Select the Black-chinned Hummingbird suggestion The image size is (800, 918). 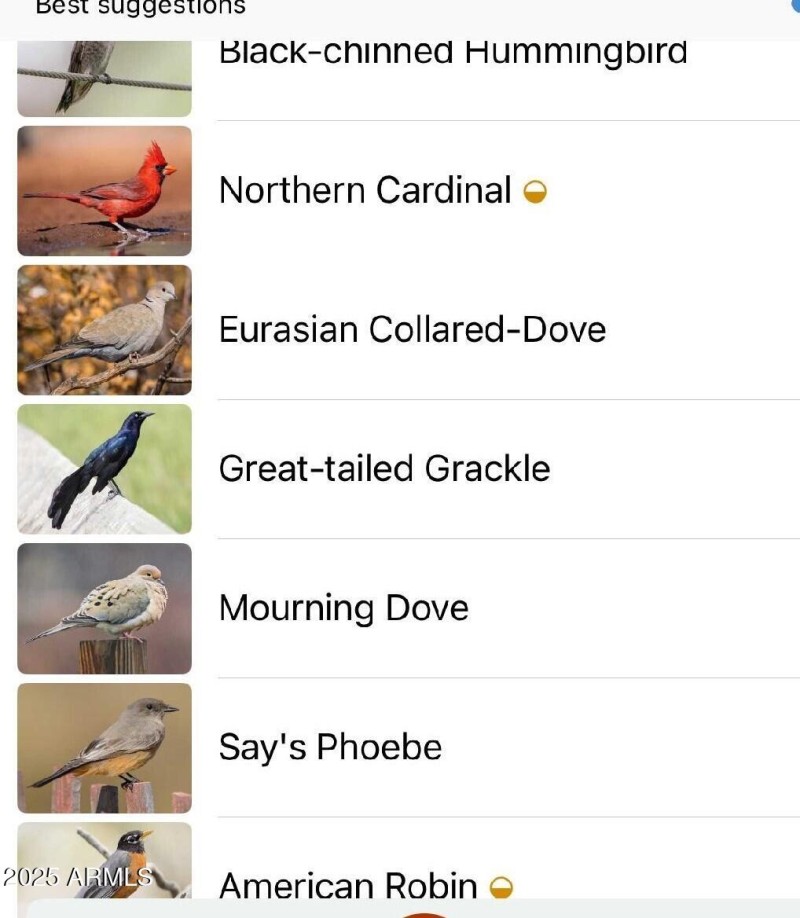pyautogui.click(x=453, y=53)
